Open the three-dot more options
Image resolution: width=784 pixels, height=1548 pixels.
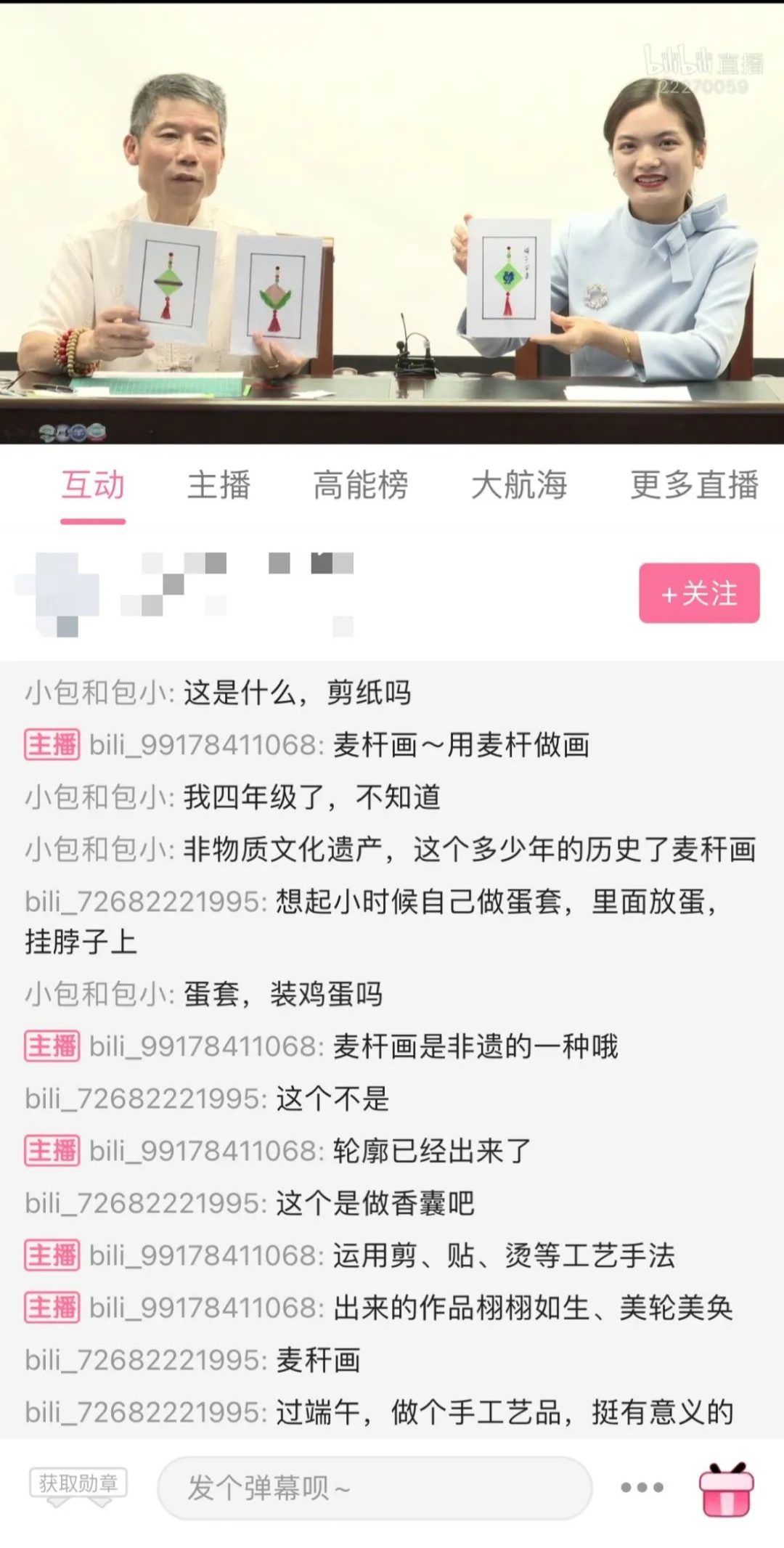642,1487
